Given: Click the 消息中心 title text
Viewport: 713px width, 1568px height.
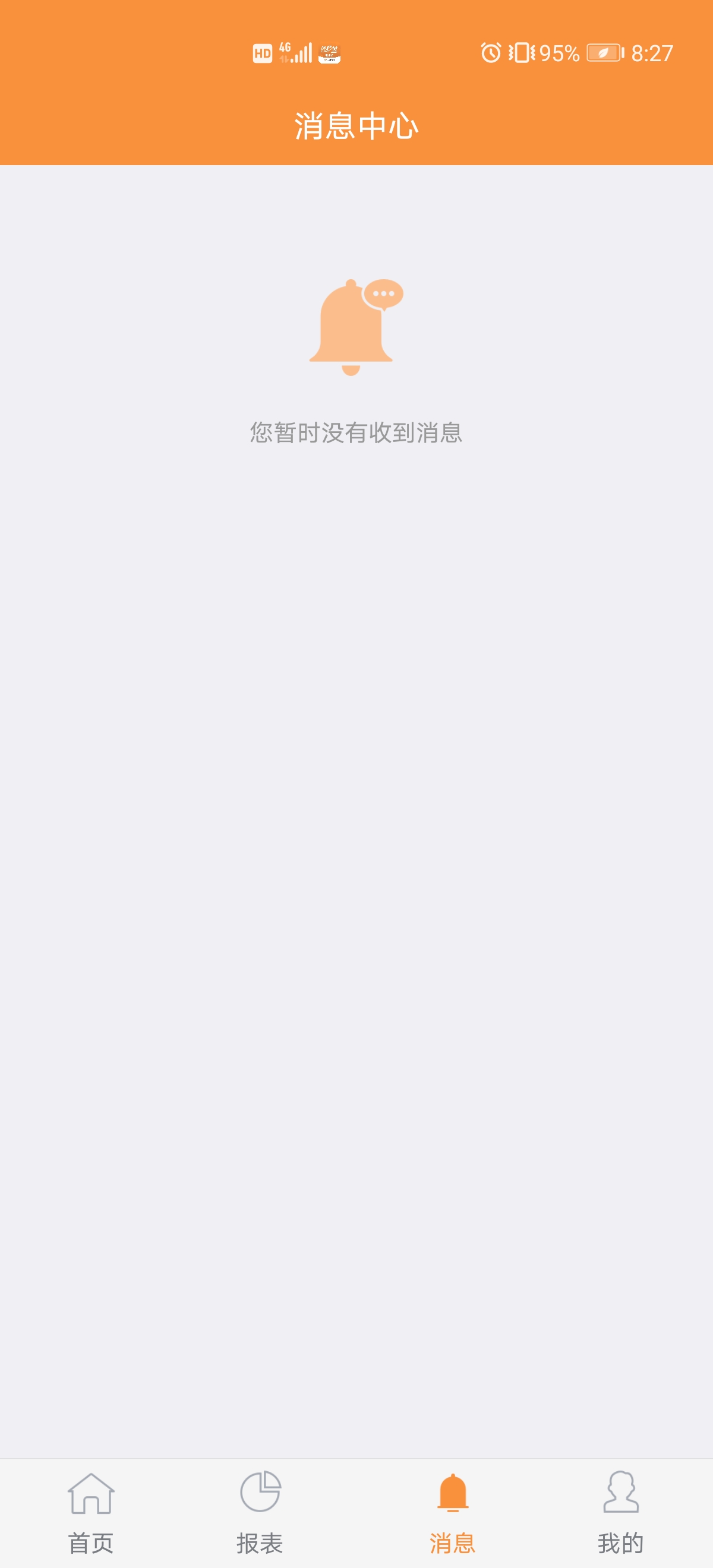Looking at the screenshot, I should pos(356,125).
